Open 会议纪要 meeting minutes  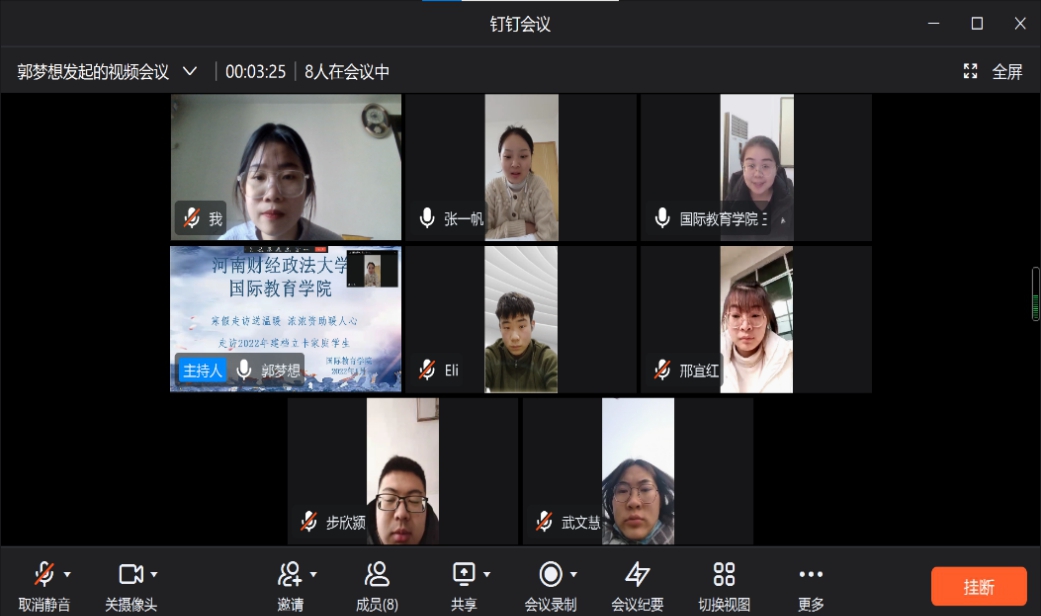pos(637,584)
